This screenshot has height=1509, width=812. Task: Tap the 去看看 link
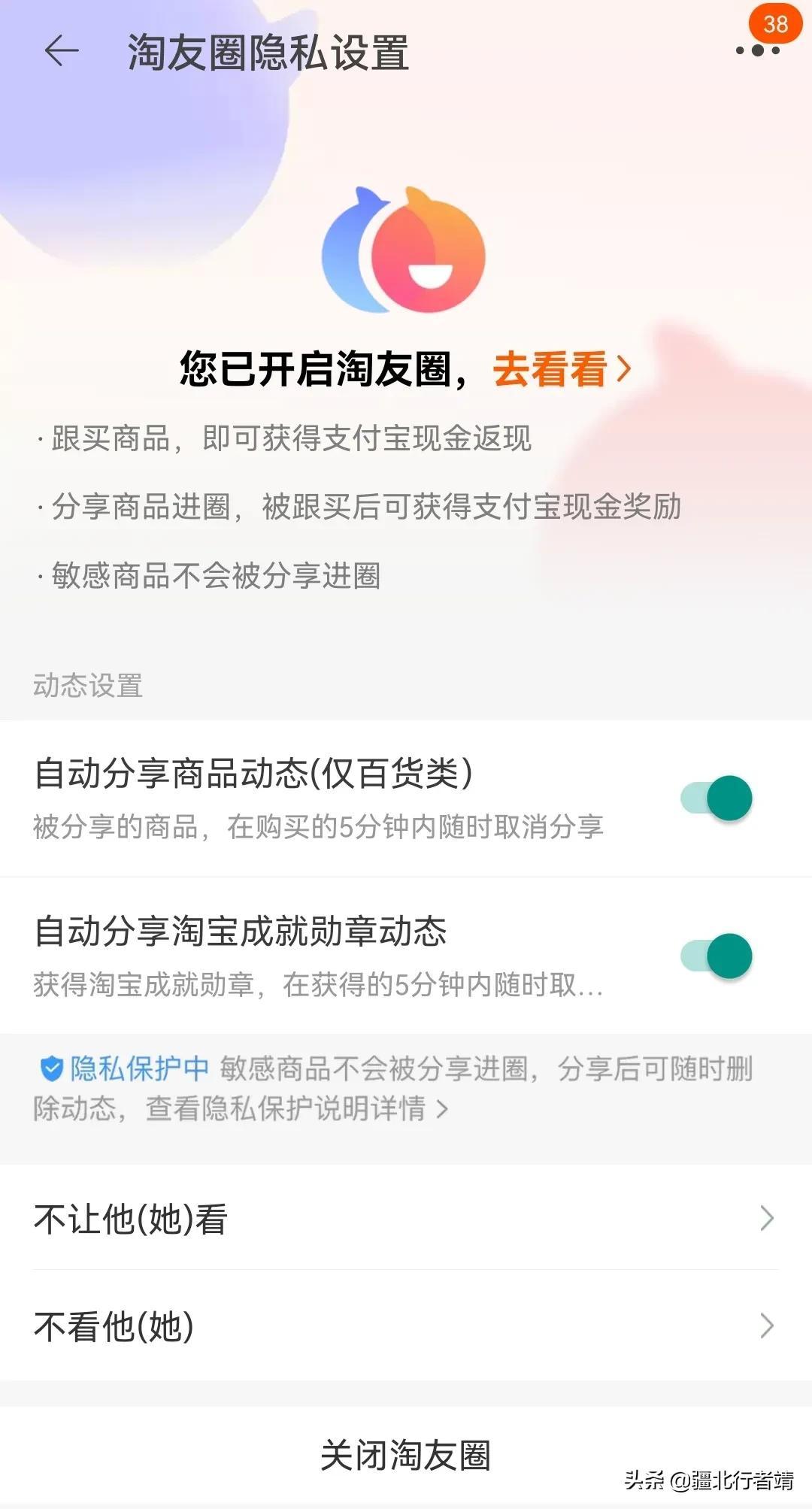pyautogui.click(x=561, y=369)
